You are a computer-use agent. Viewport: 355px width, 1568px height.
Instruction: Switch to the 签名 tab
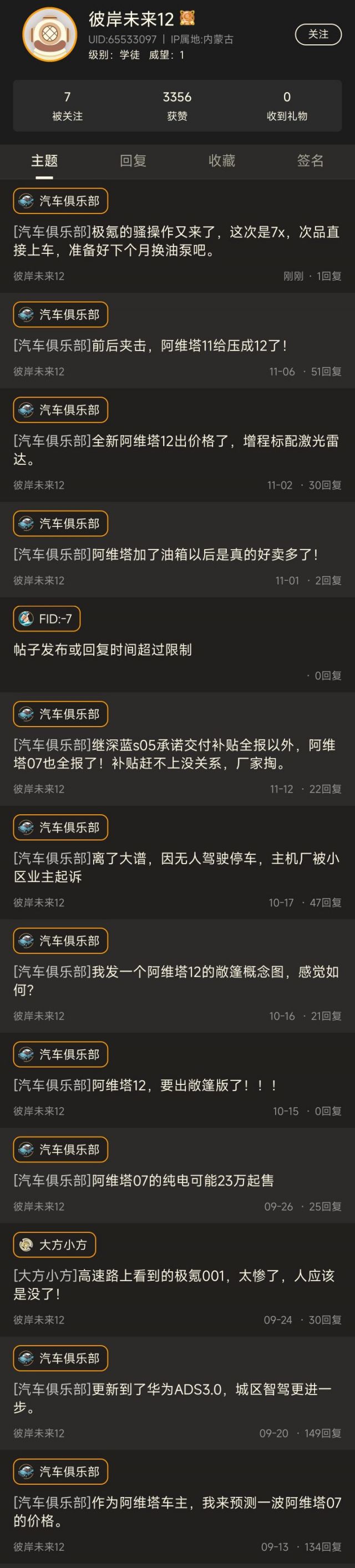pos(310,161)
